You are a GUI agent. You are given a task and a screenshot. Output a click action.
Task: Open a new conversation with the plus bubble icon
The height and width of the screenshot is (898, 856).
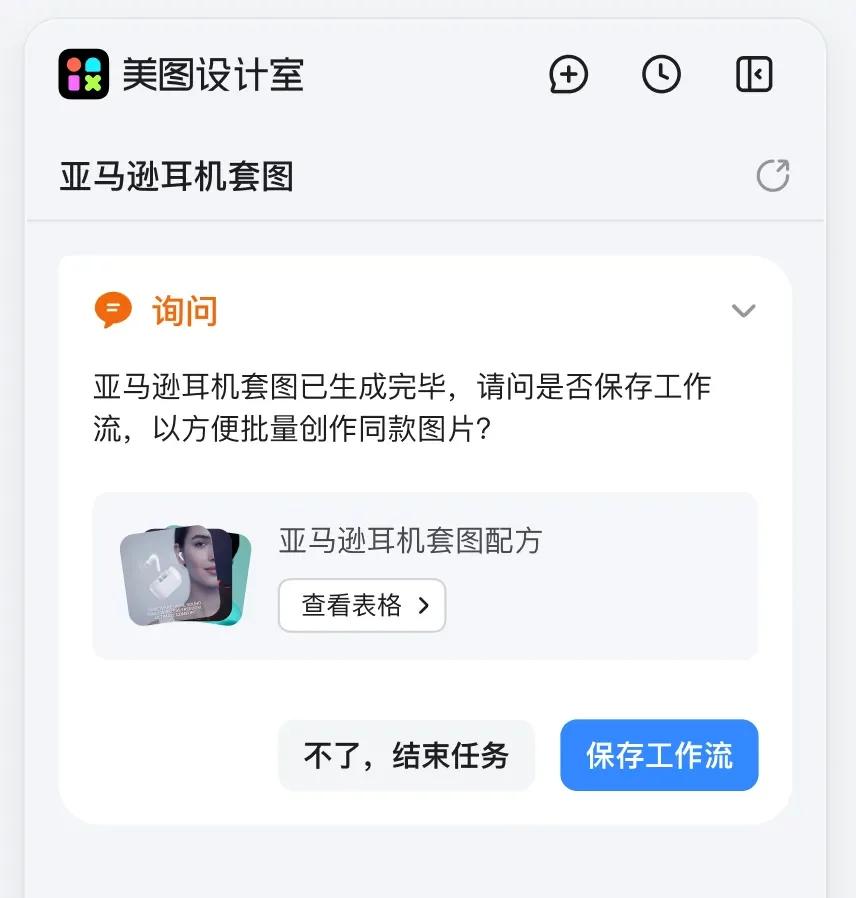(x=569, y=74)
